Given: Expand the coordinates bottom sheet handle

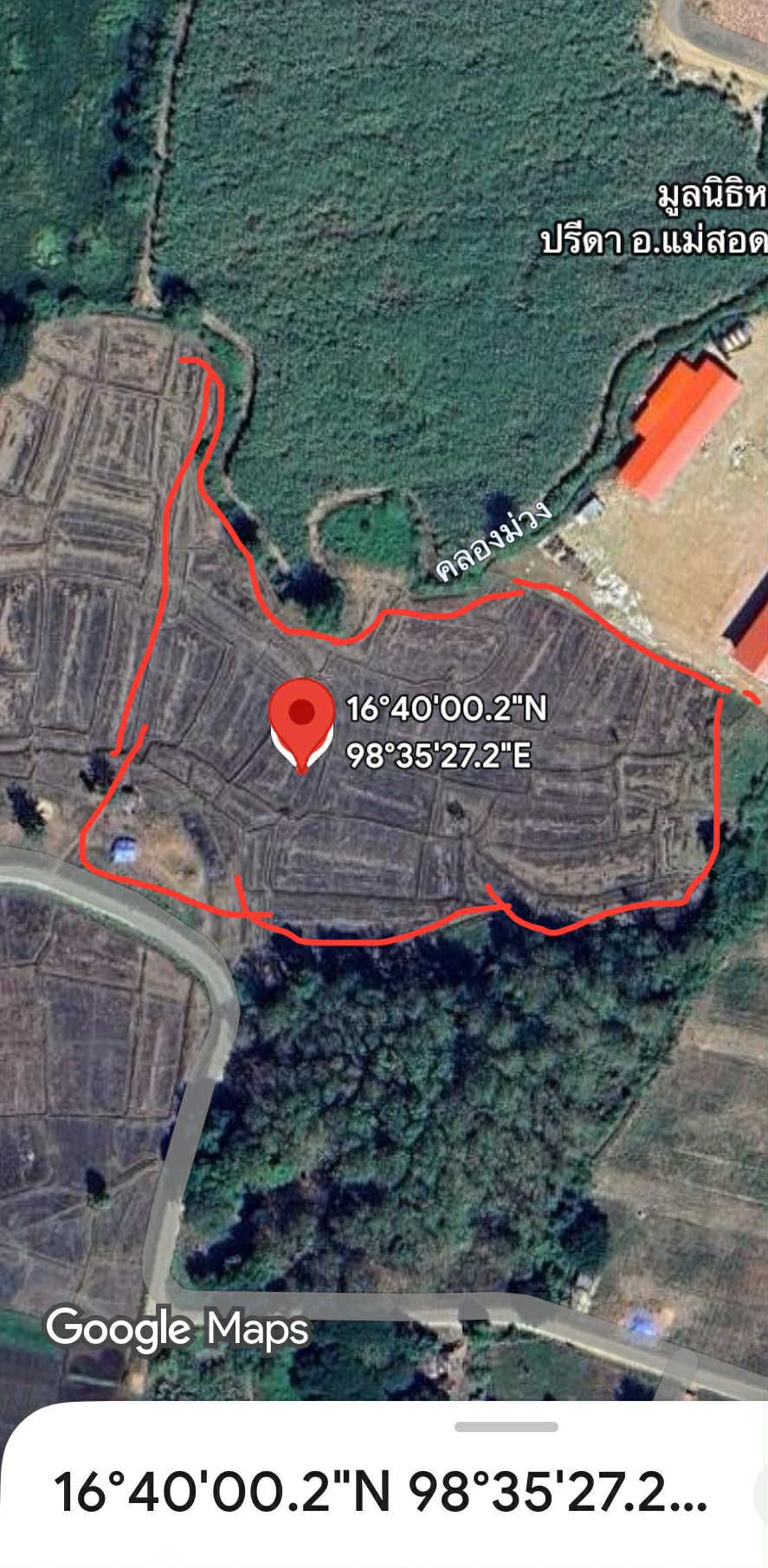Looking at the screenshot, I should (x=506, y=1426).
